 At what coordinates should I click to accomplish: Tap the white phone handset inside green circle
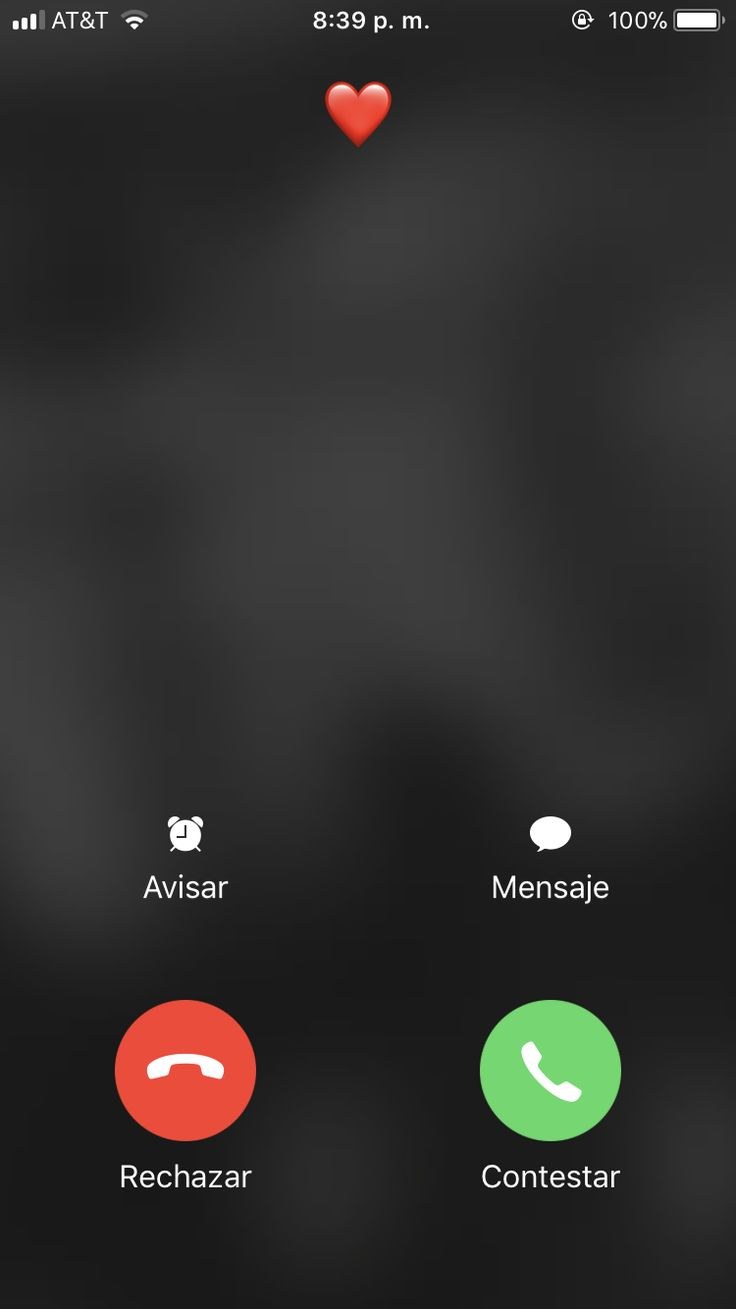tap(550, 1070)
